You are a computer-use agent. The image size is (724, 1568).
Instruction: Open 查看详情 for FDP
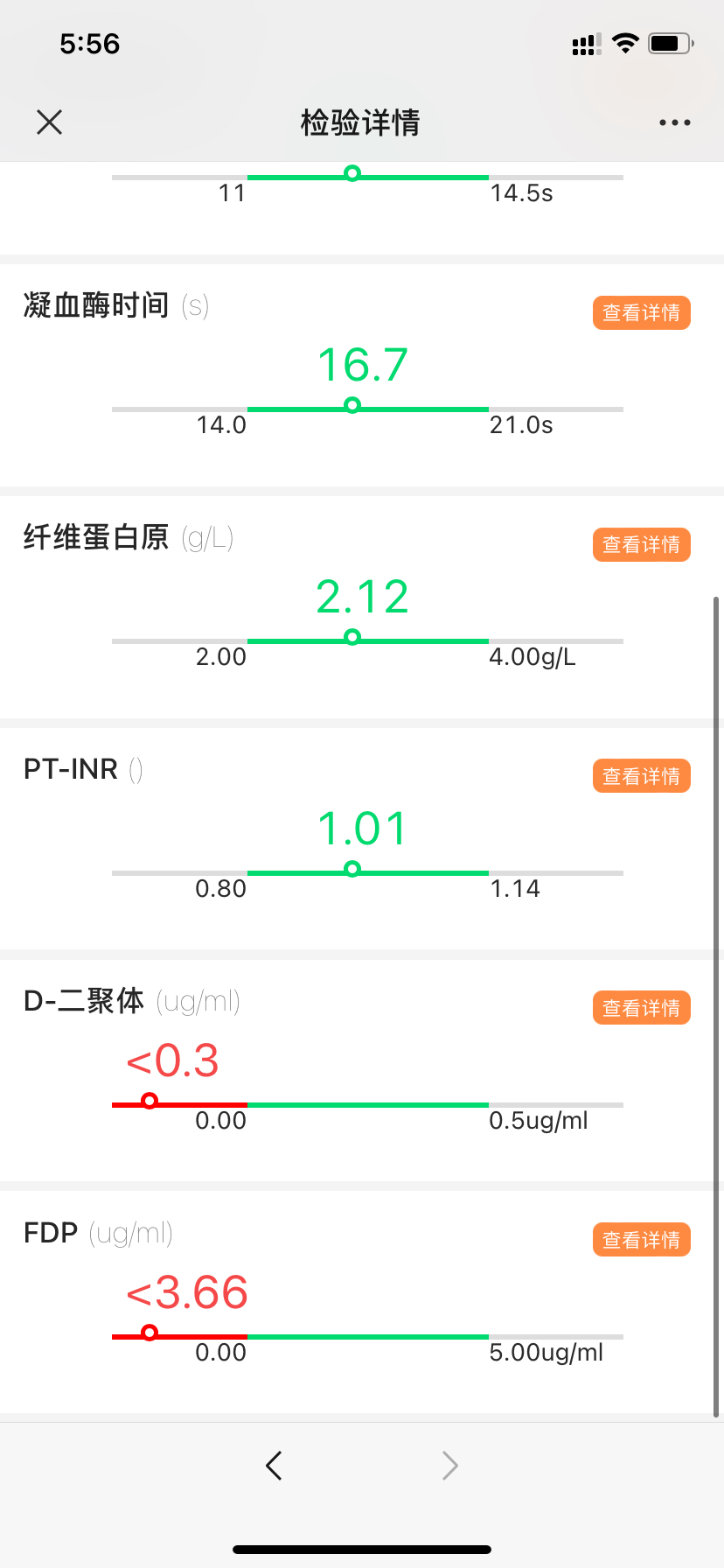tap(642, 1240)
